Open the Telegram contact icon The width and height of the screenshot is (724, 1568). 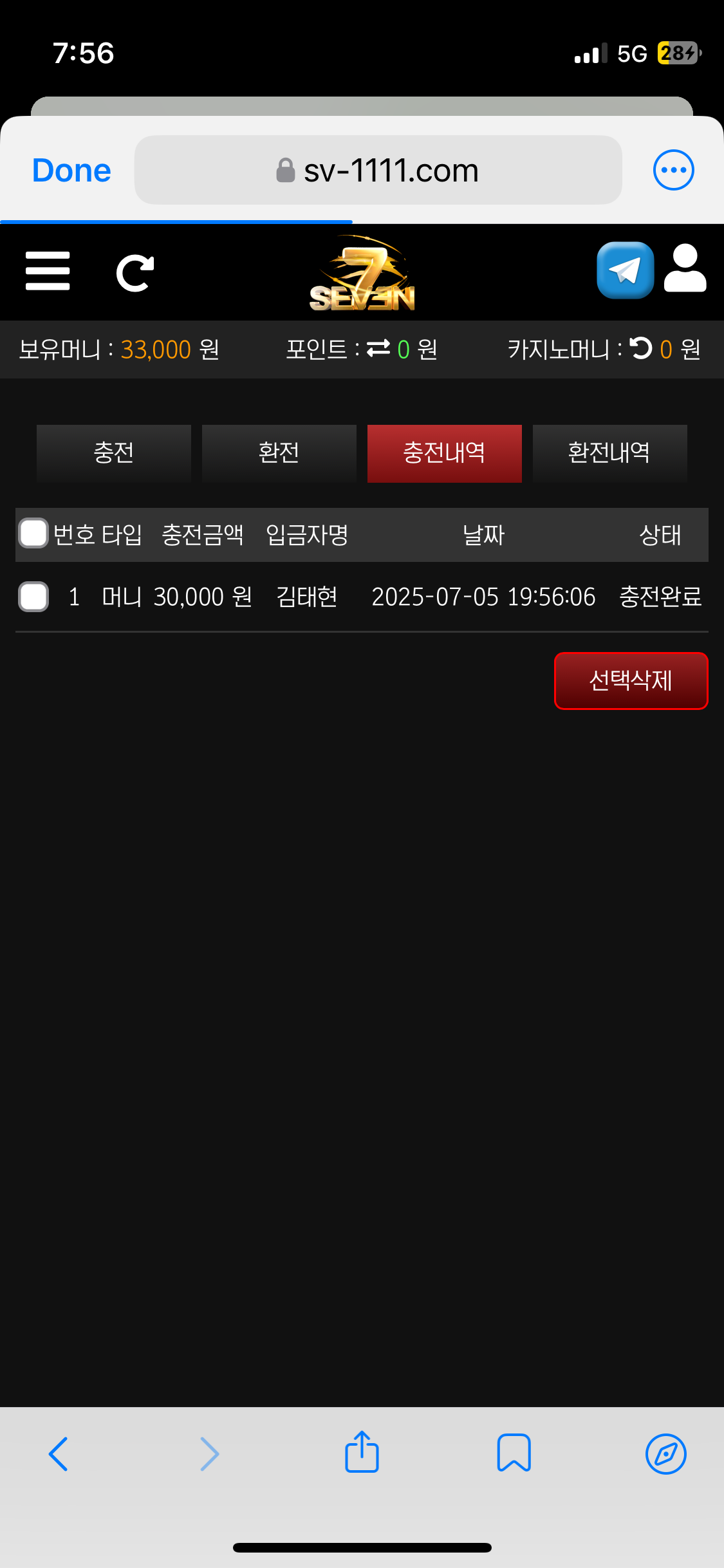625,270
